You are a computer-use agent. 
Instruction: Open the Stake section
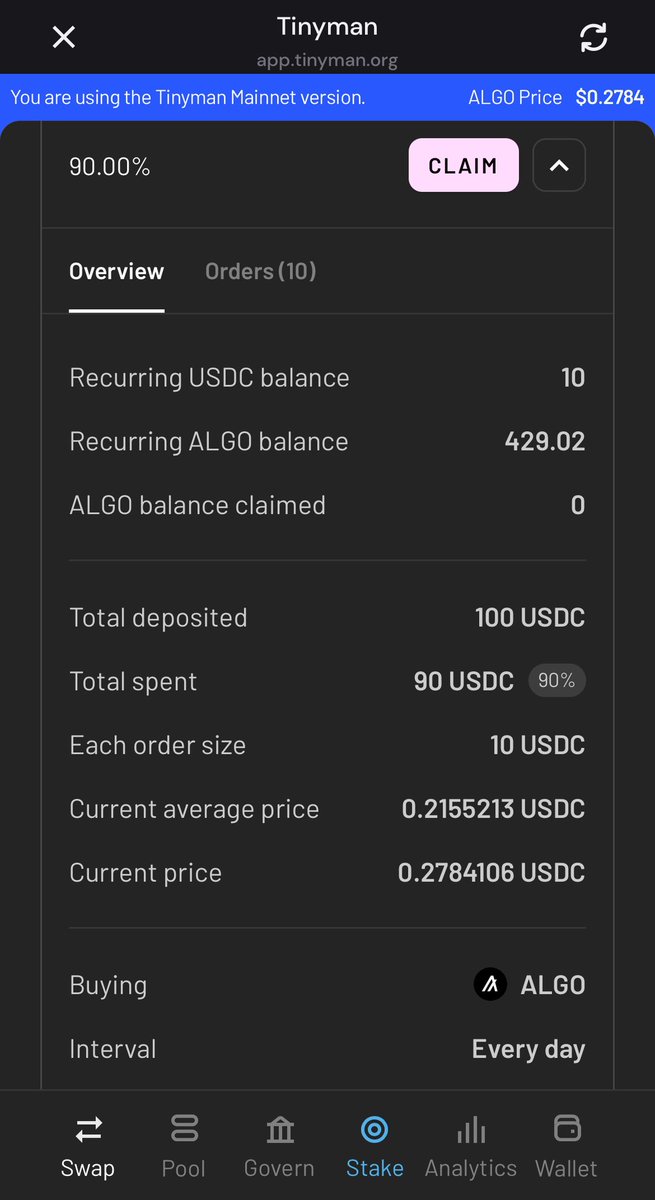(x=375, y=1146)
